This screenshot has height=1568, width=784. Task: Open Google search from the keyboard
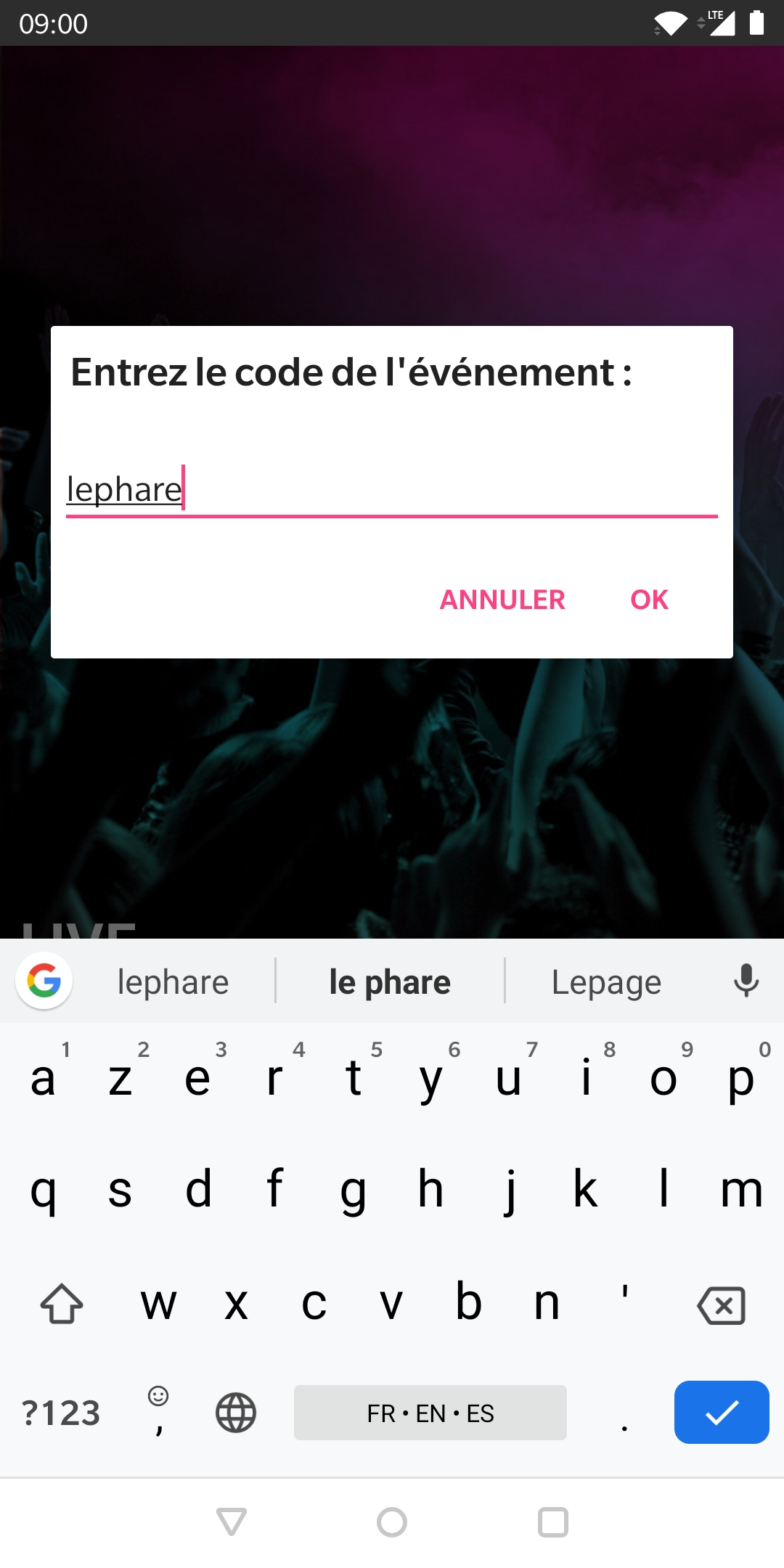coord(44,981)
